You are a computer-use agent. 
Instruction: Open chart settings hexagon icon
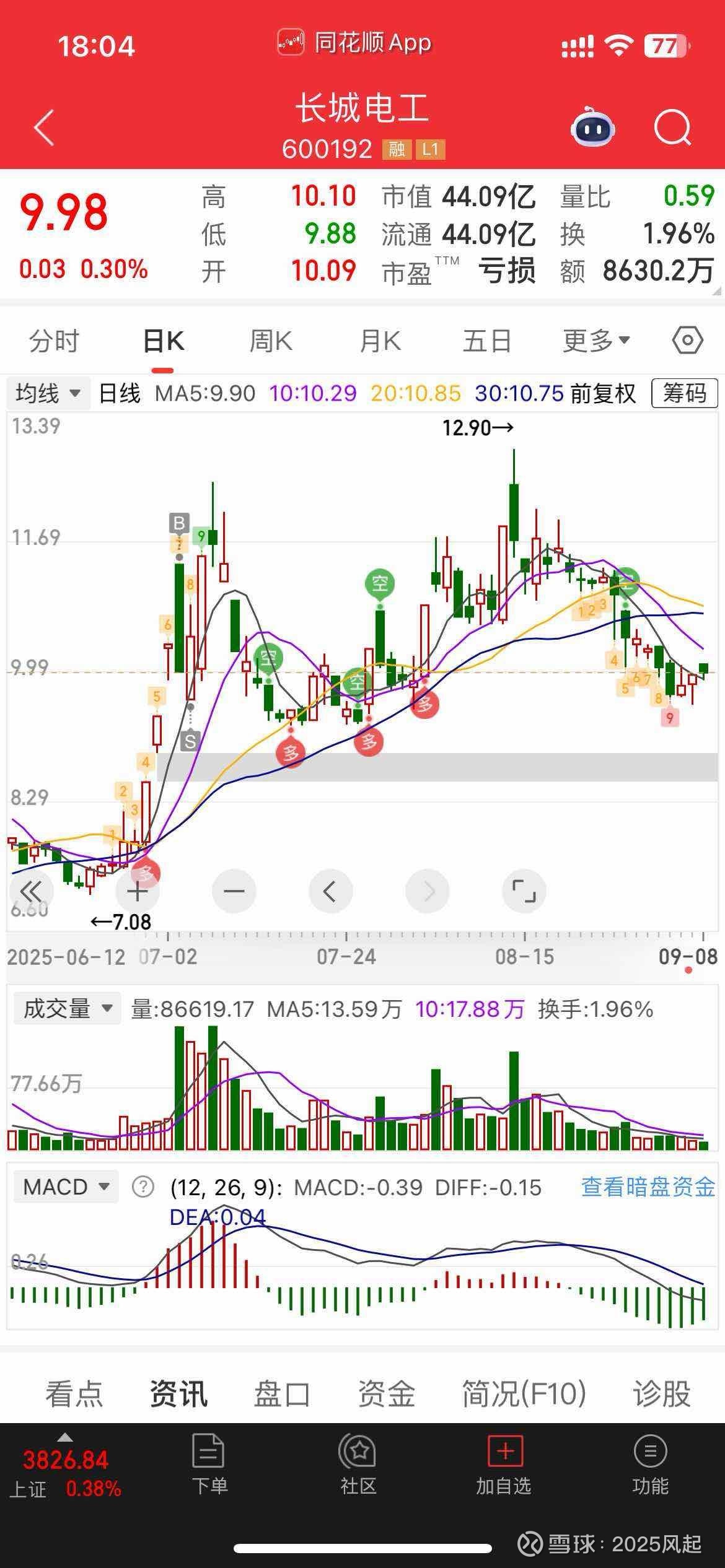point(687,340)
